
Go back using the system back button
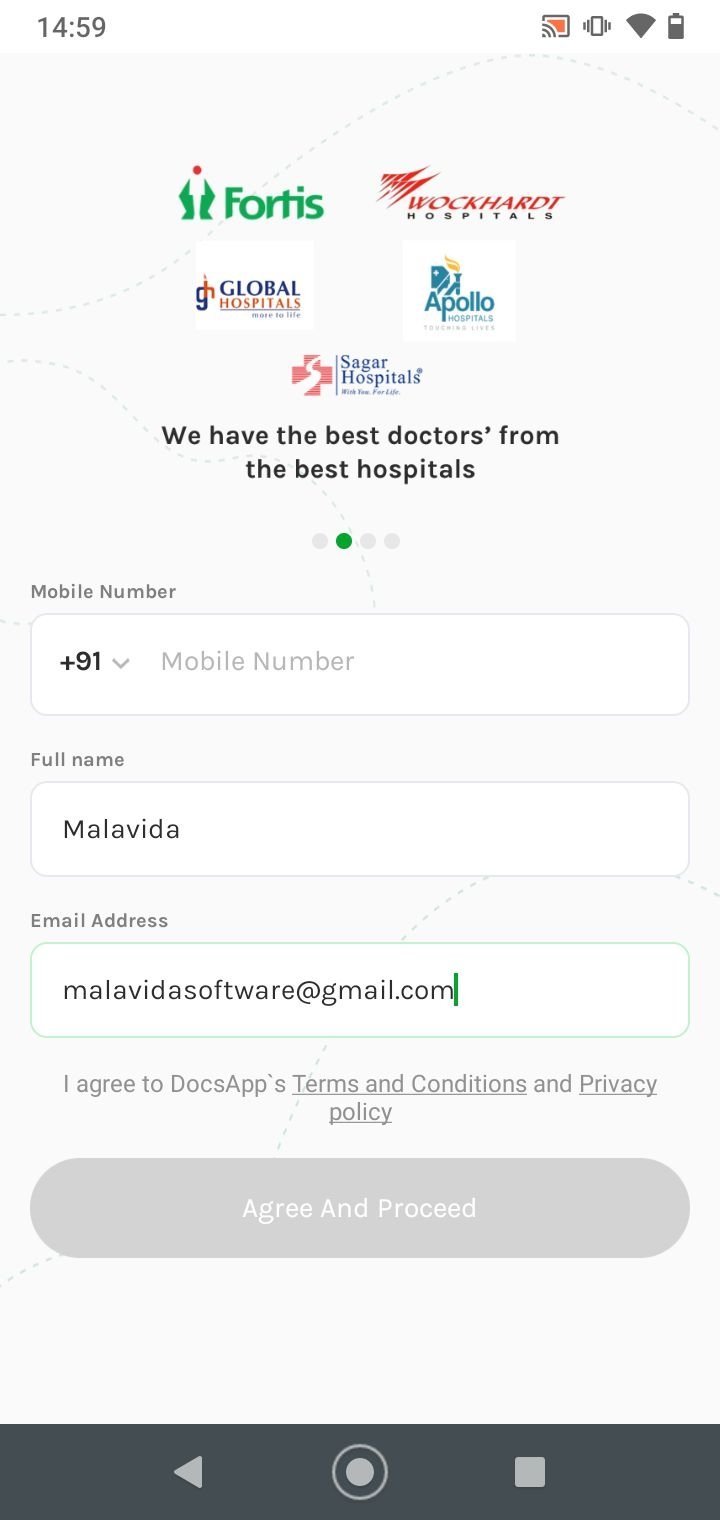[188, 1472]
